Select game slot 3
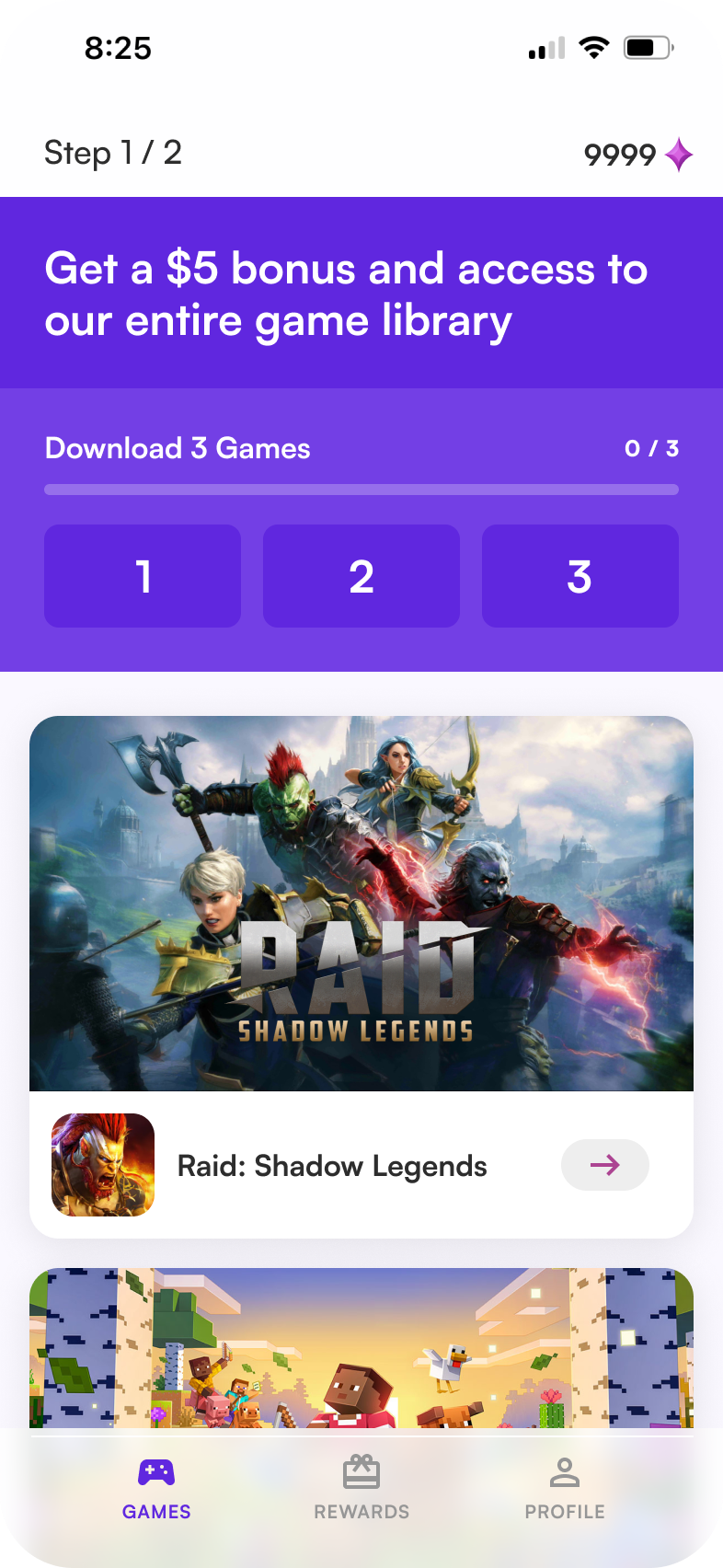The width and height of the screenshot is (723, 1568). (x=580, y=576)
